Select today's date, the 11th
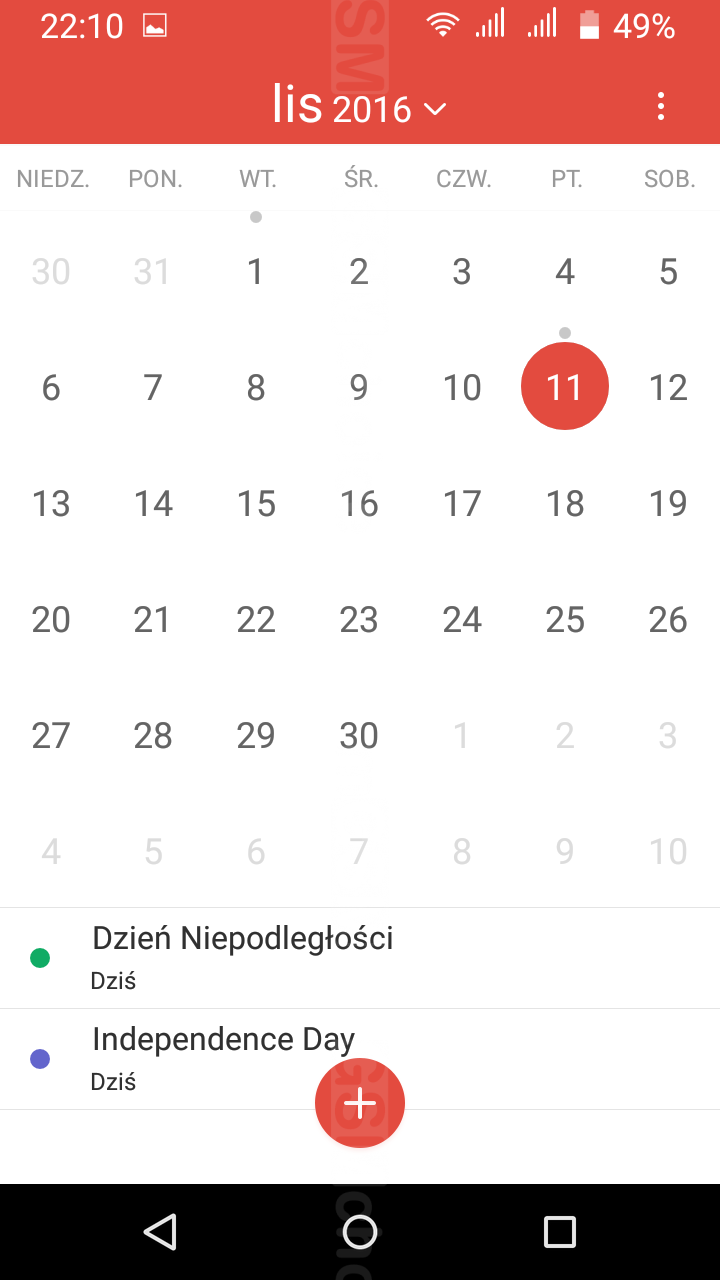This screenshot has height=1280, width=720. (x=565, y=386)
